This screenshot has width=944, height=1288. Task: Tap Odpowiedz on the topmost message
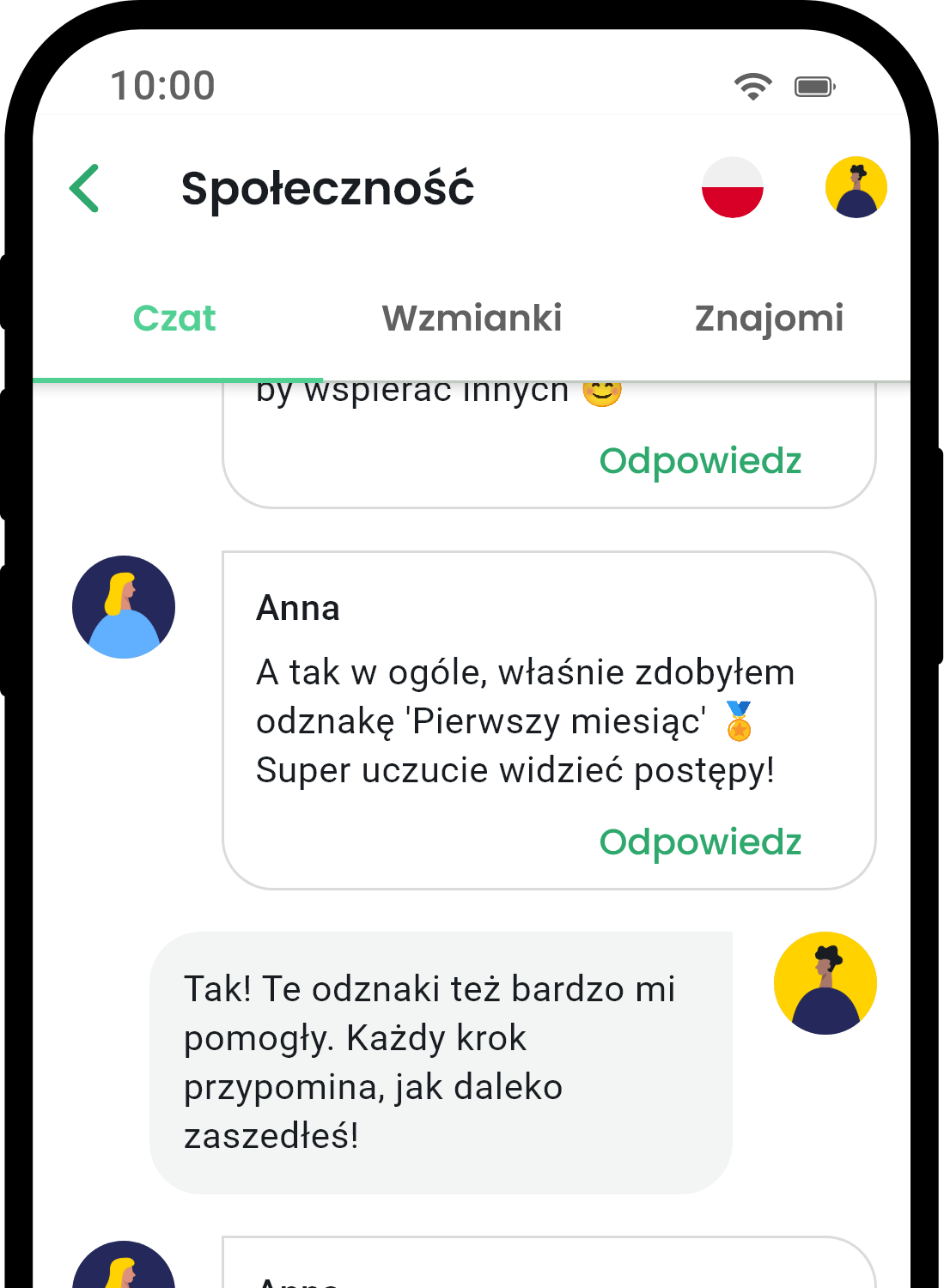[x=702, y=460]
